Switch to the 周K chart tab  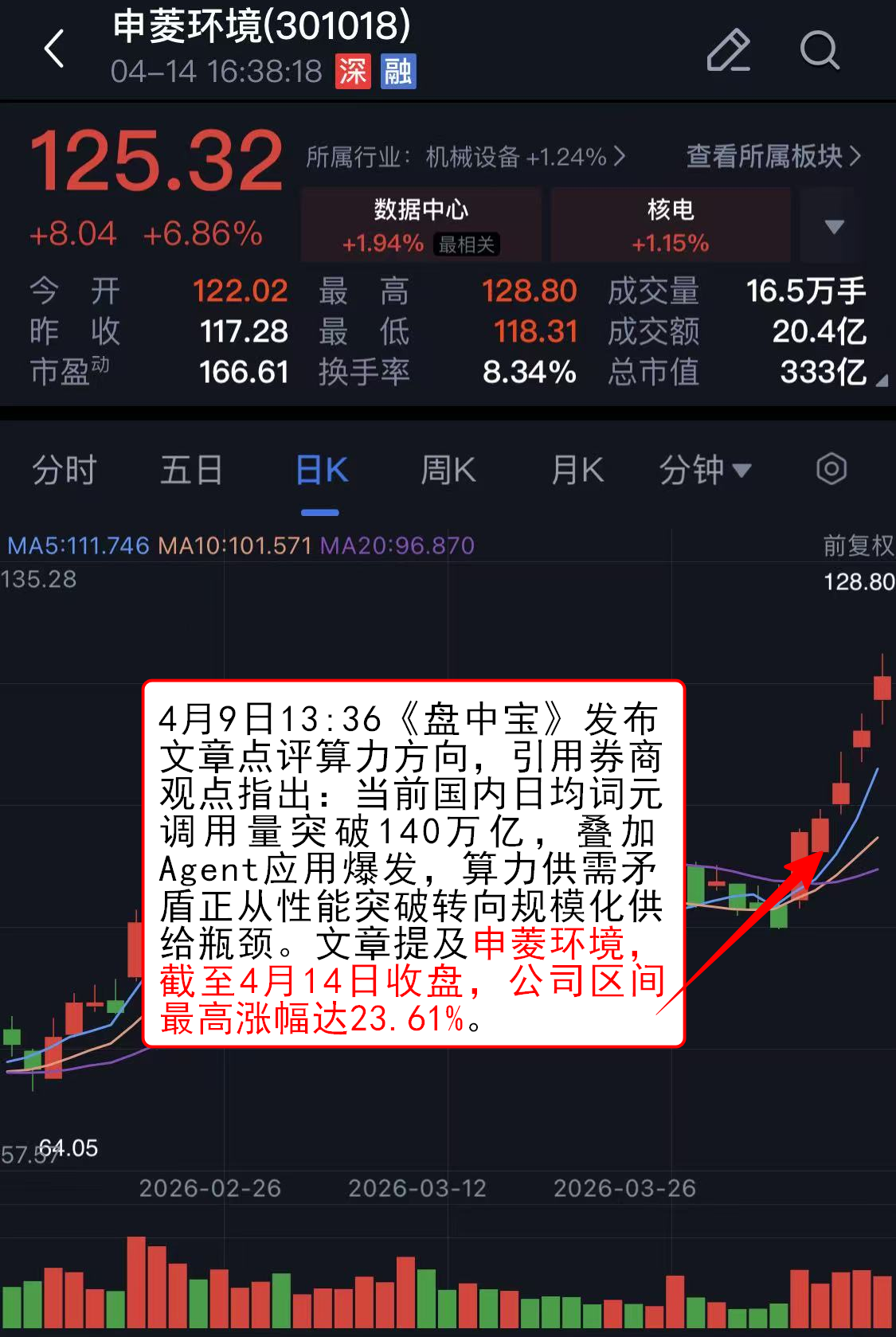coord(448,470)
